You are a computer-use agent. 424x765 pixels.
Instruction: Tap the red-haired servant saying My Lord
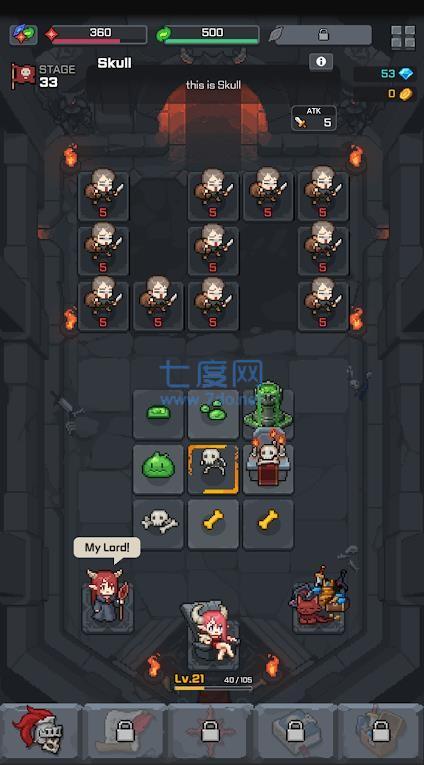[x=107, y=598]
